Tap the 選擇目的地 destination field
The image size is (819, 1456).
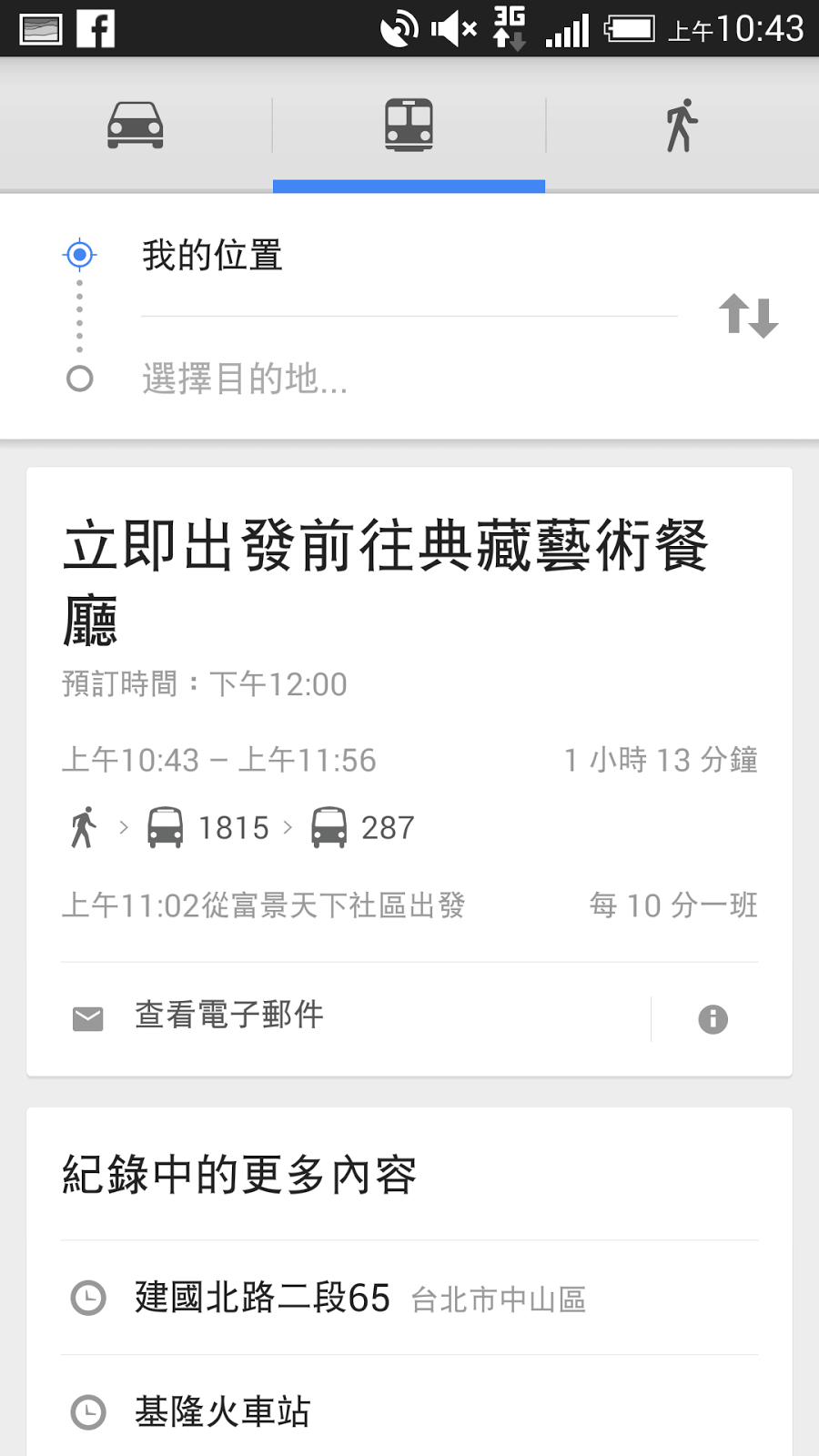click(x=409, y=379)
